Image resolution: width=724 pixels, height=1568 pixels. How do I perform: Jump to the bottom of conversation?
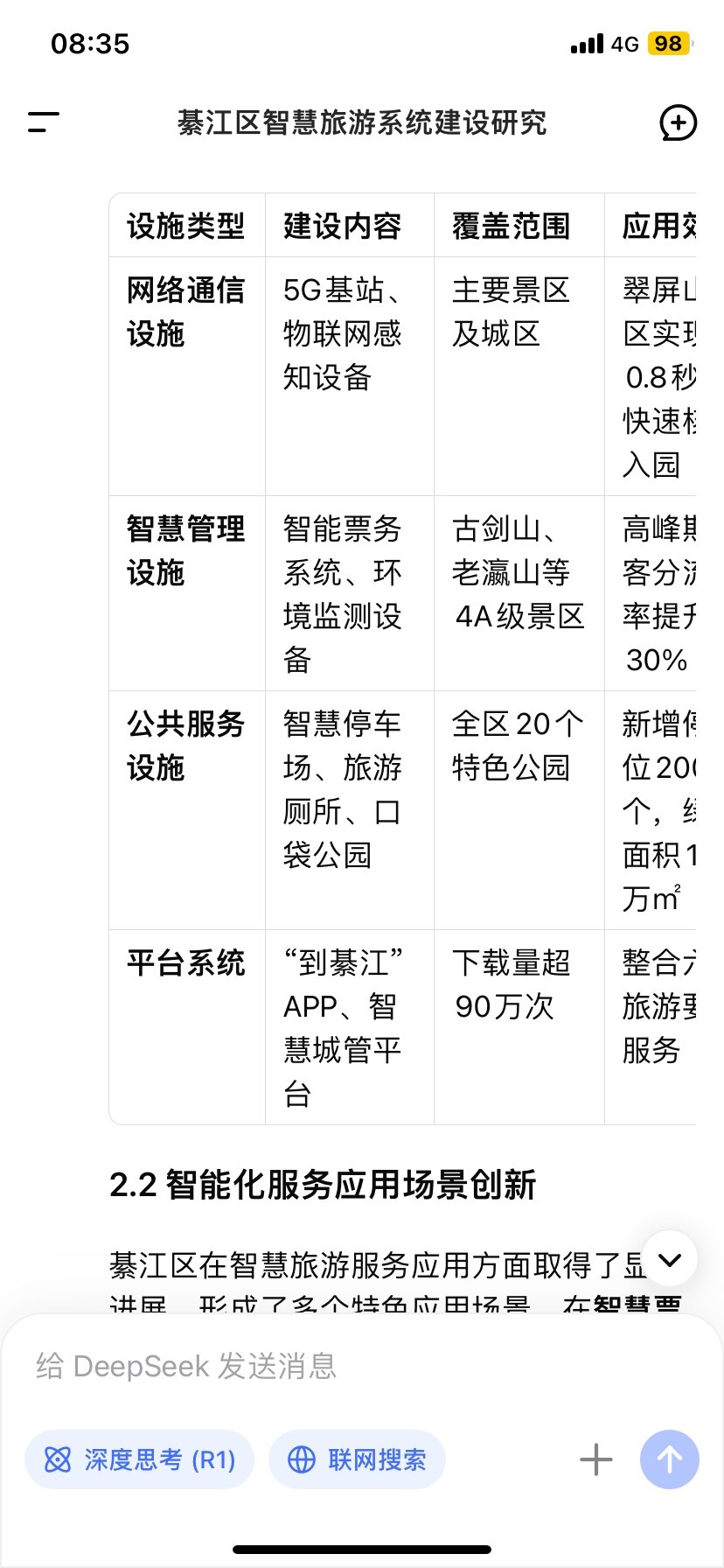tap(670, 1259)
